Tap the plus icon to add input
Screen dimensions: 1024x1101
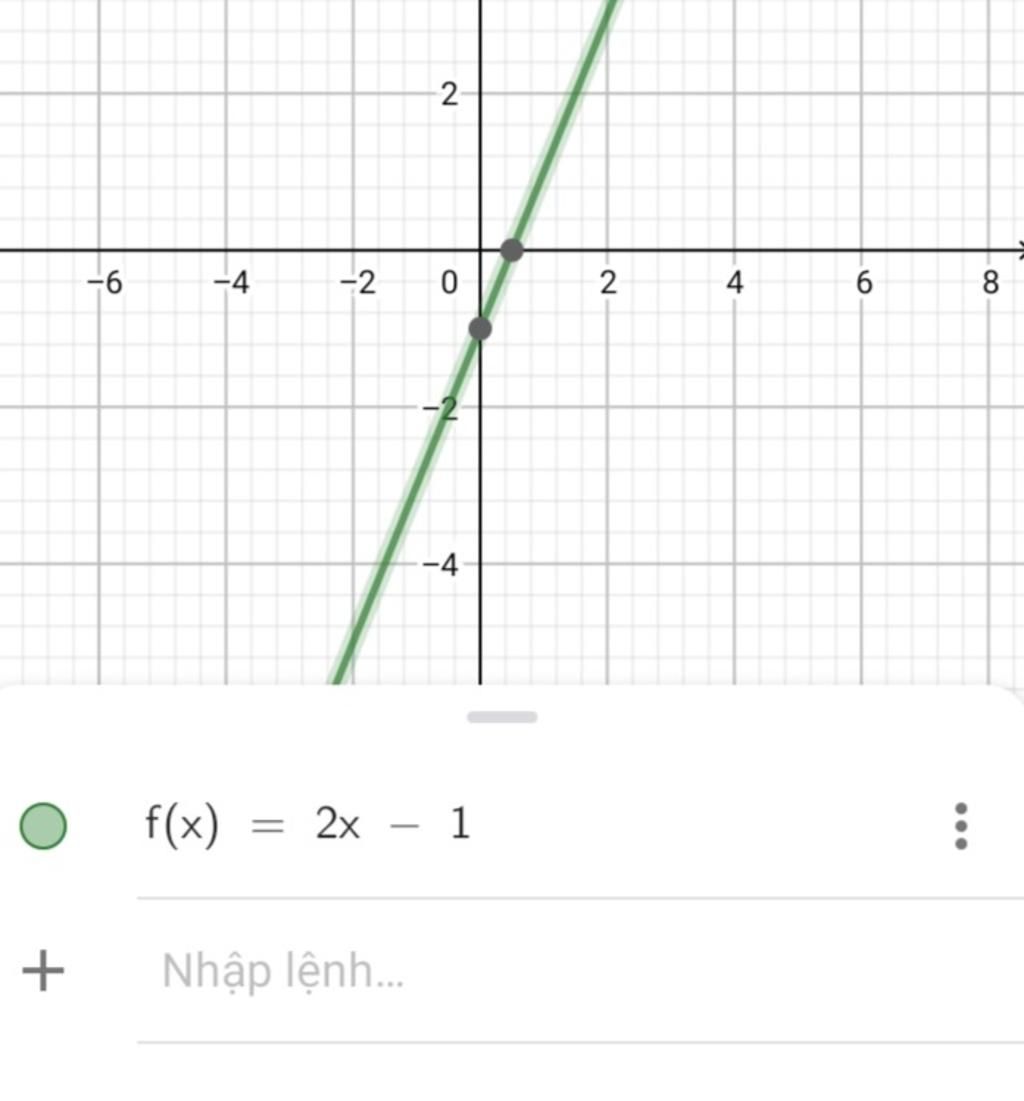point(43,971)
